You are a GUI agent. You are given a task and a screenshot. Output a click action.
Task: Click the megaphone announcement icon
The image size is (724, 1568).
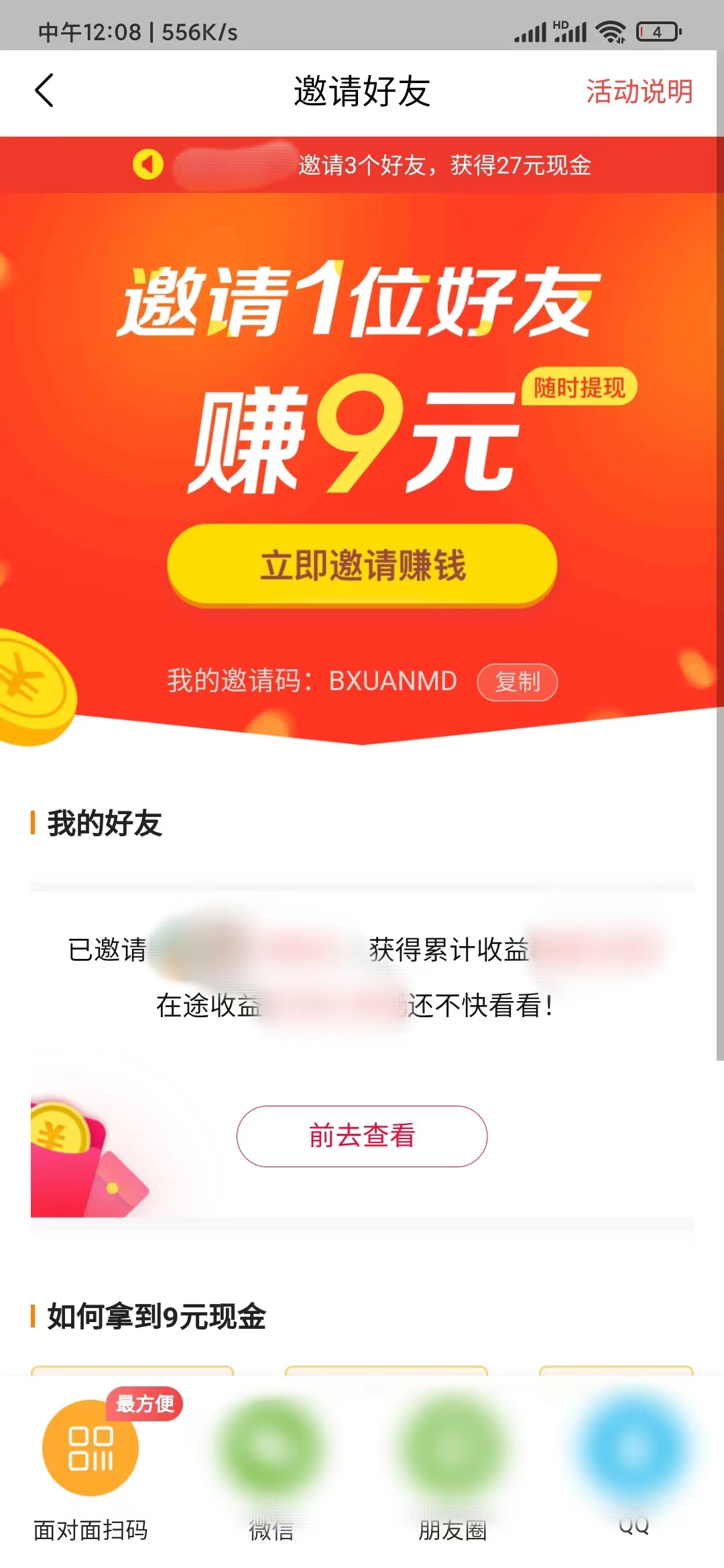point(149,164)
